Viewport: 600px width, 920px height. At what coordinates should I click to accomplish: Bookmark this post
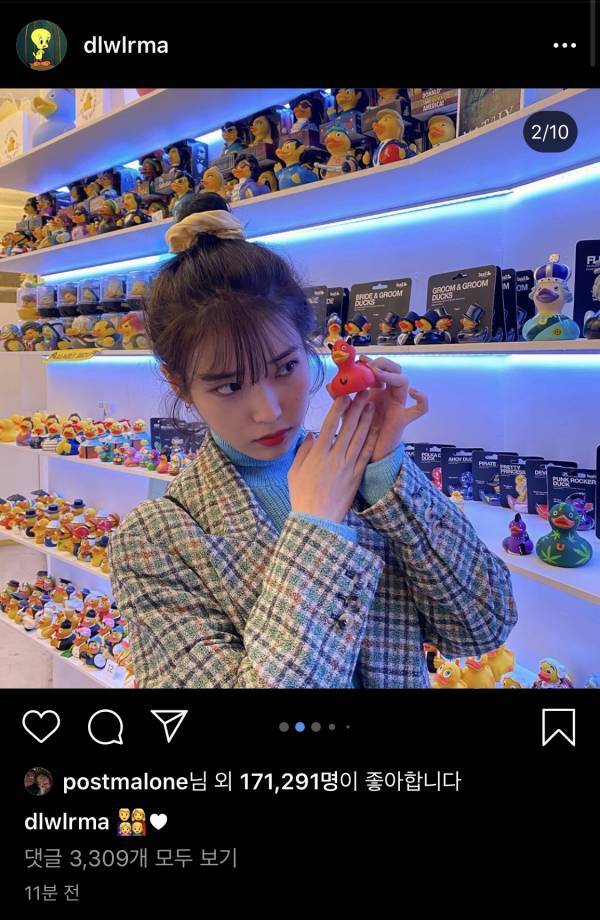558,727
